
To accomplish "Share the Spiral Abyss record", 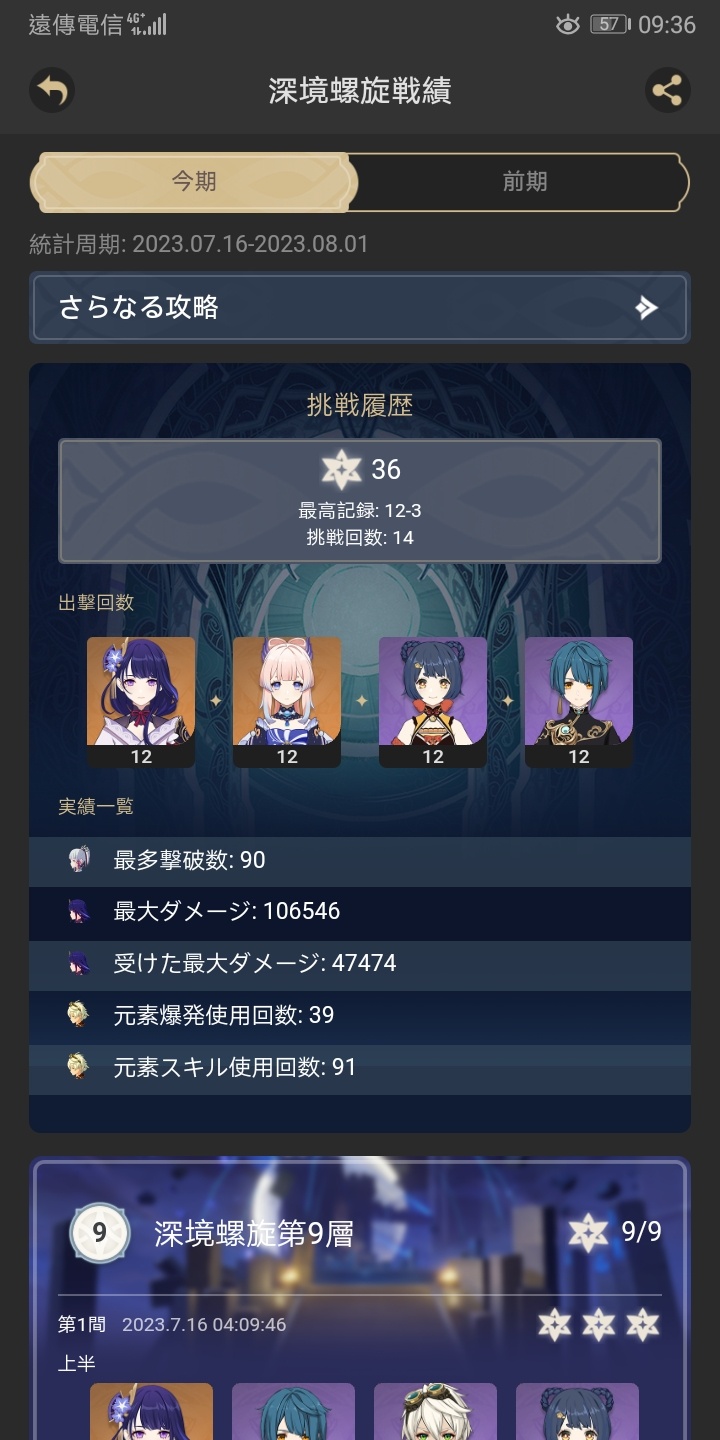I will pyautogui.click(x=667, y=91).
